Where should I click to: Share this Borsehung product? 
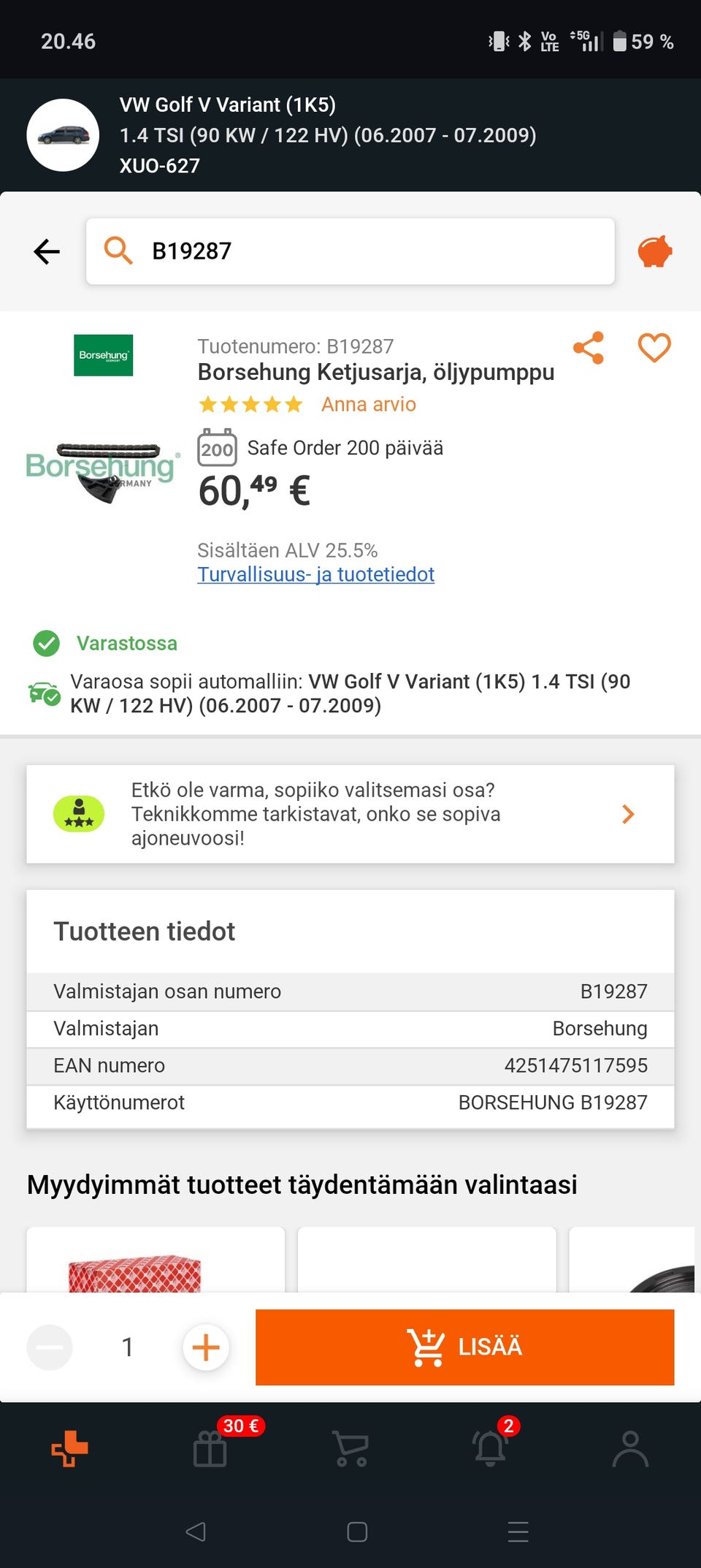(589, 348)
